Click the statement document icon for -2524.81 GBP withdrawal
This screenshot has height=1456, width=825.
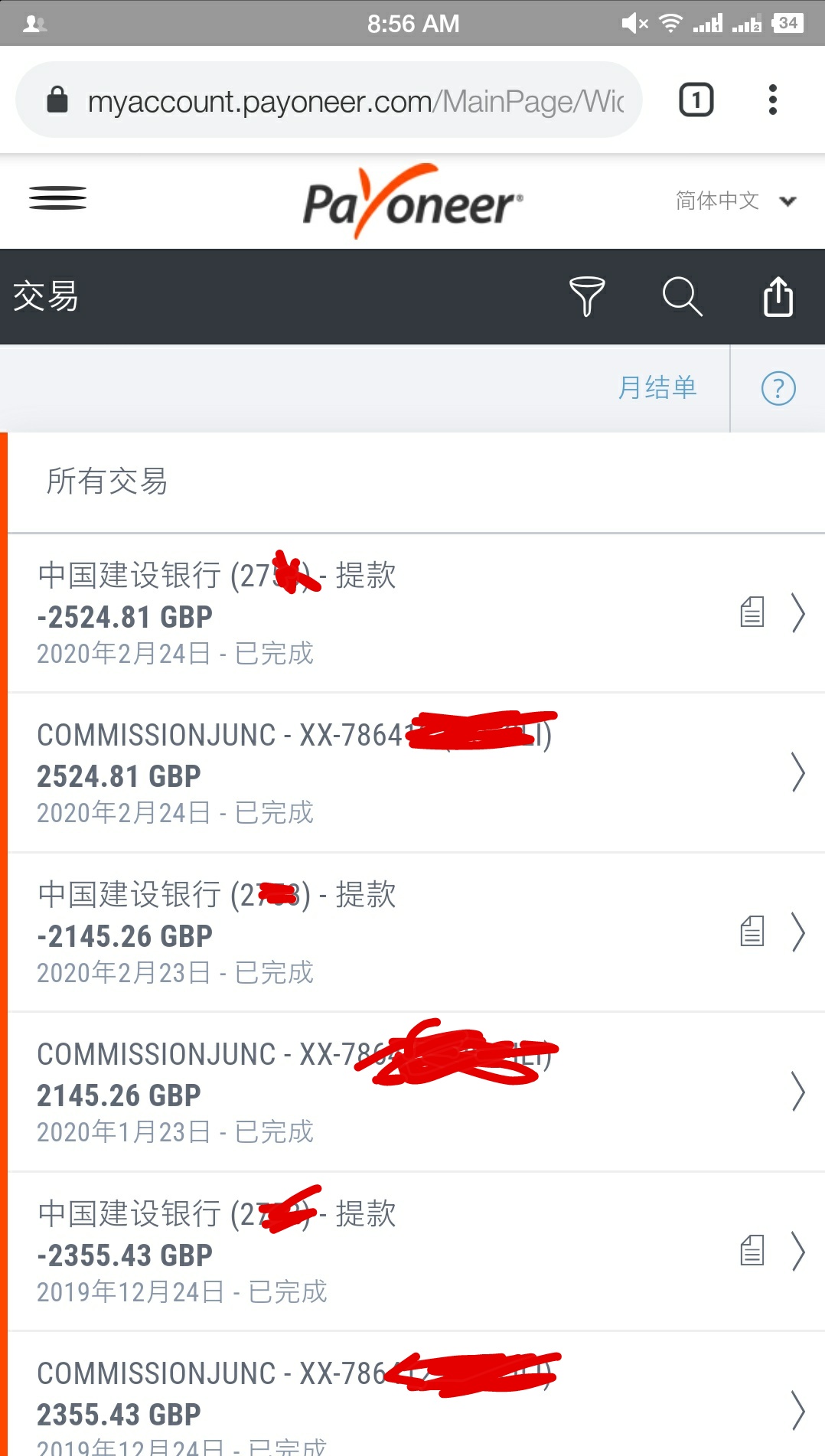coord(752,612)
